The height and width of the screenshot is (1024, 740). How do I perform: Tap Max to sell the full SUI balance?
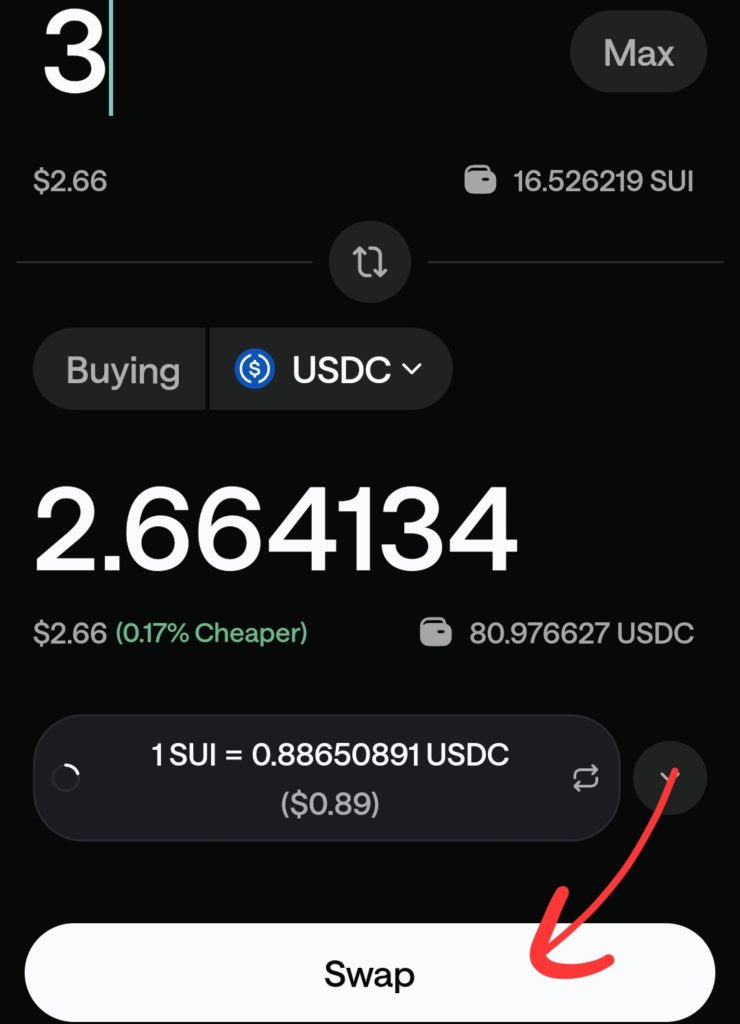[638, 52]
